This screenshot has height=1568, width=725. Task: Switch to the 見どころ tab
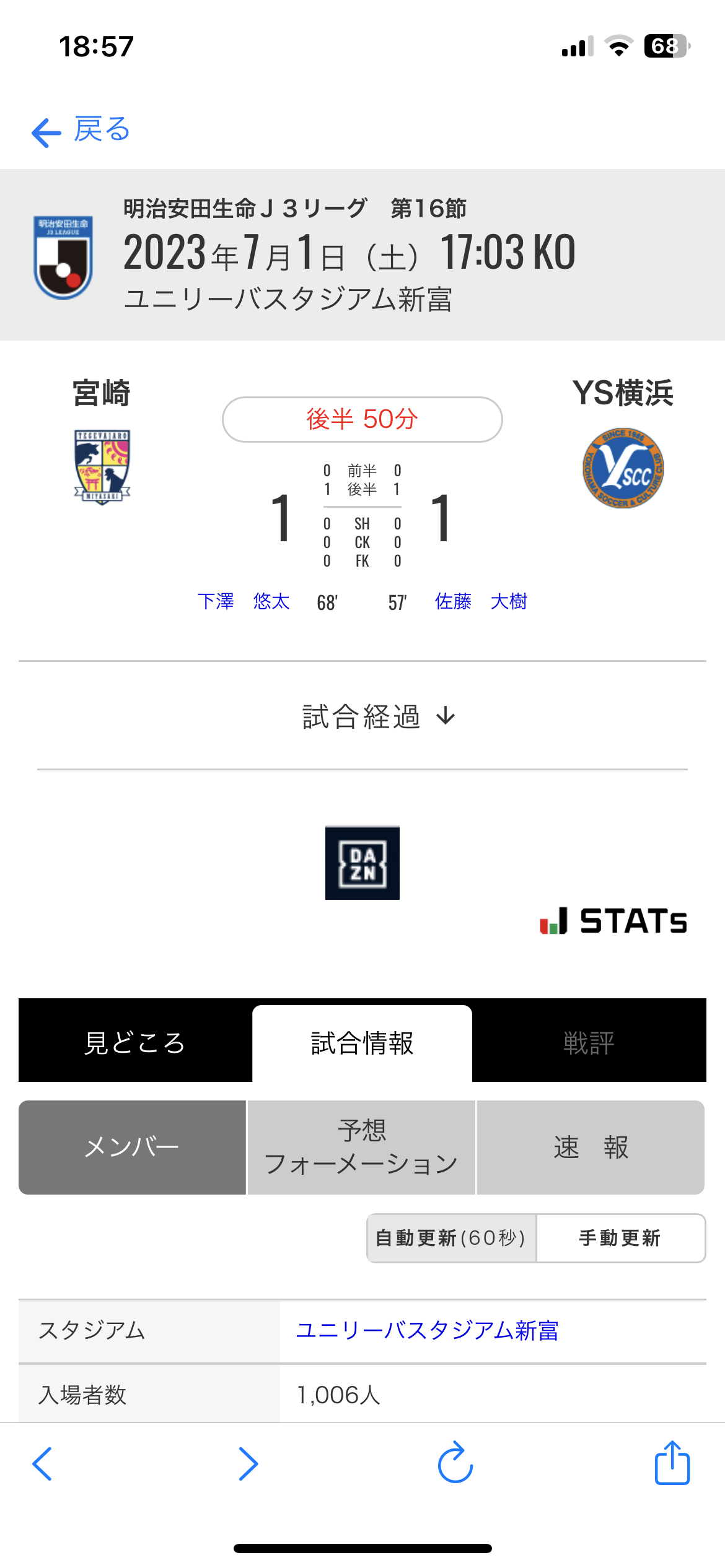[x=135, y=1043]
